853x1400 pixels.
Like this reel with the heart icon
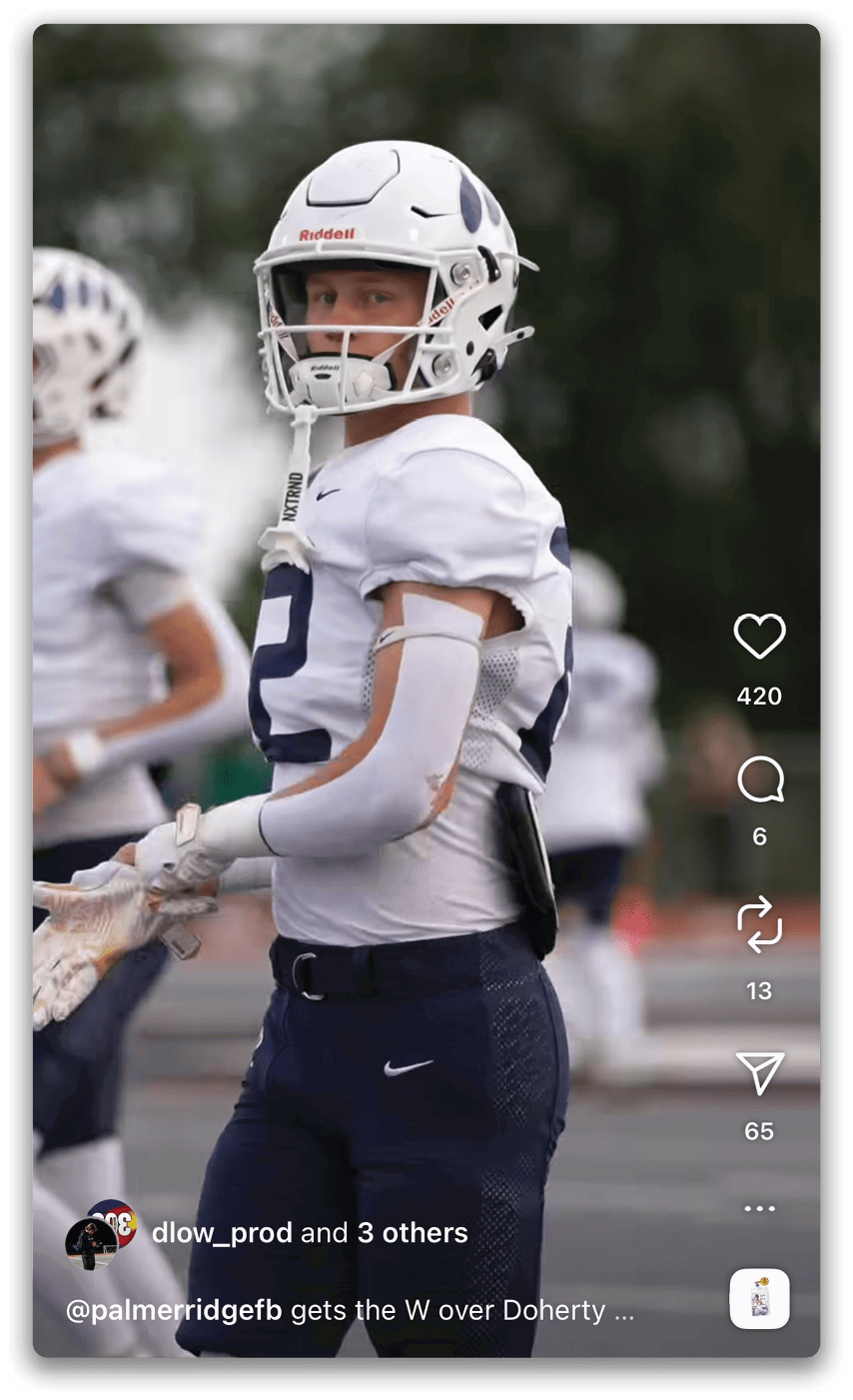point(759,637)
